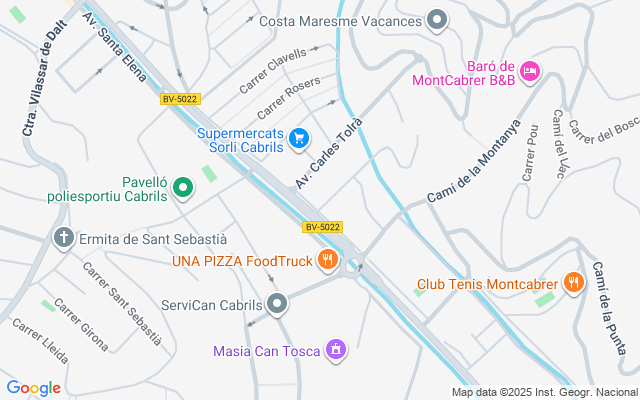Open the UNA PIZZA FoodTruck restaurant pin
This screenshot has height=400, width=640.
tap(326, 262)
